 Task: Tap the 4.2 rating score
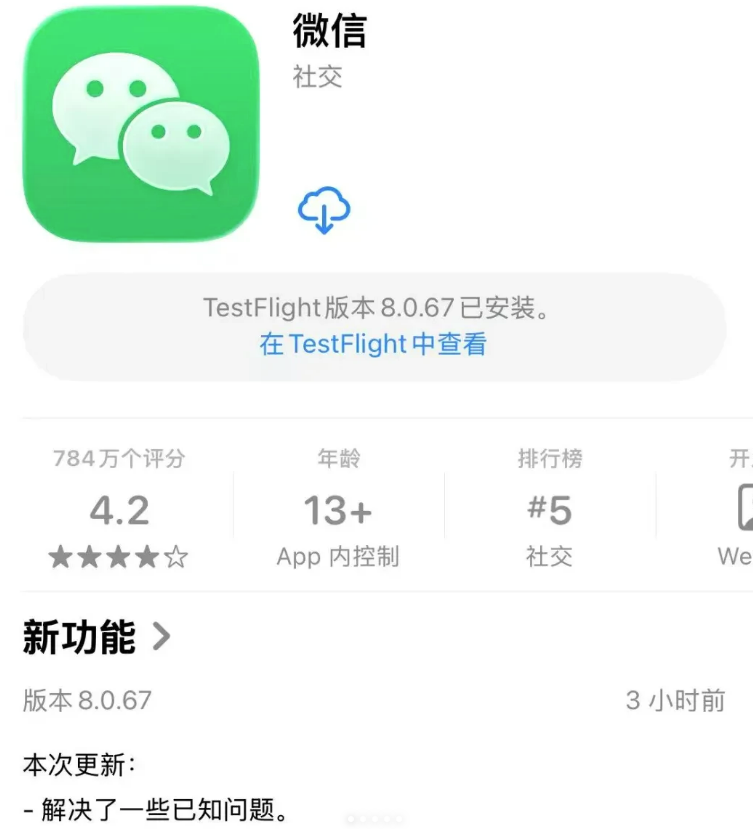coord(119,511)
